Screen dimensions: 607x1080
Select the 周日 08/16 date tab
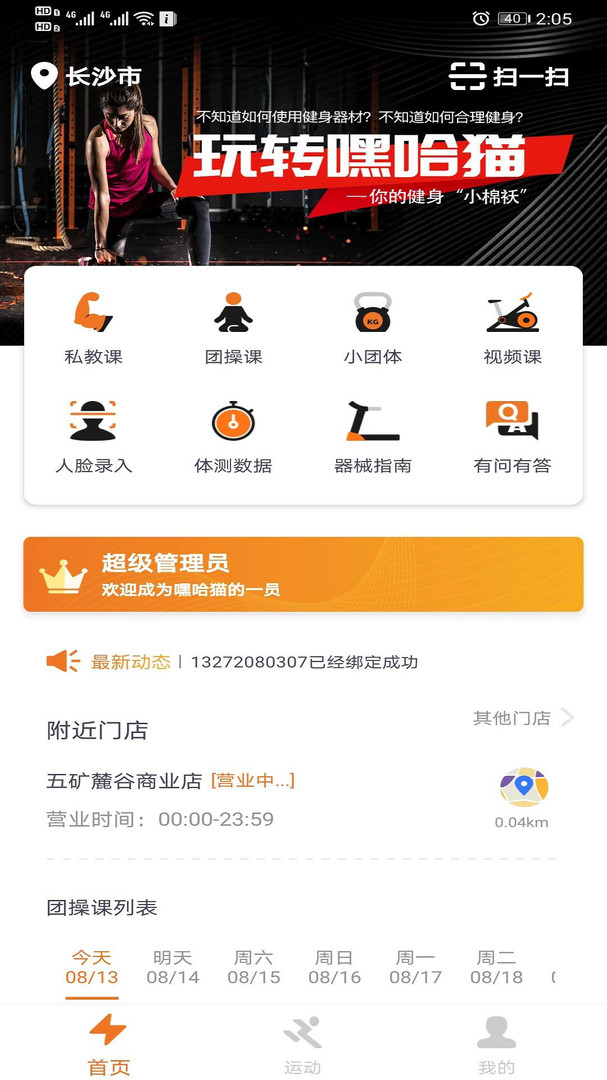(334, 967)
